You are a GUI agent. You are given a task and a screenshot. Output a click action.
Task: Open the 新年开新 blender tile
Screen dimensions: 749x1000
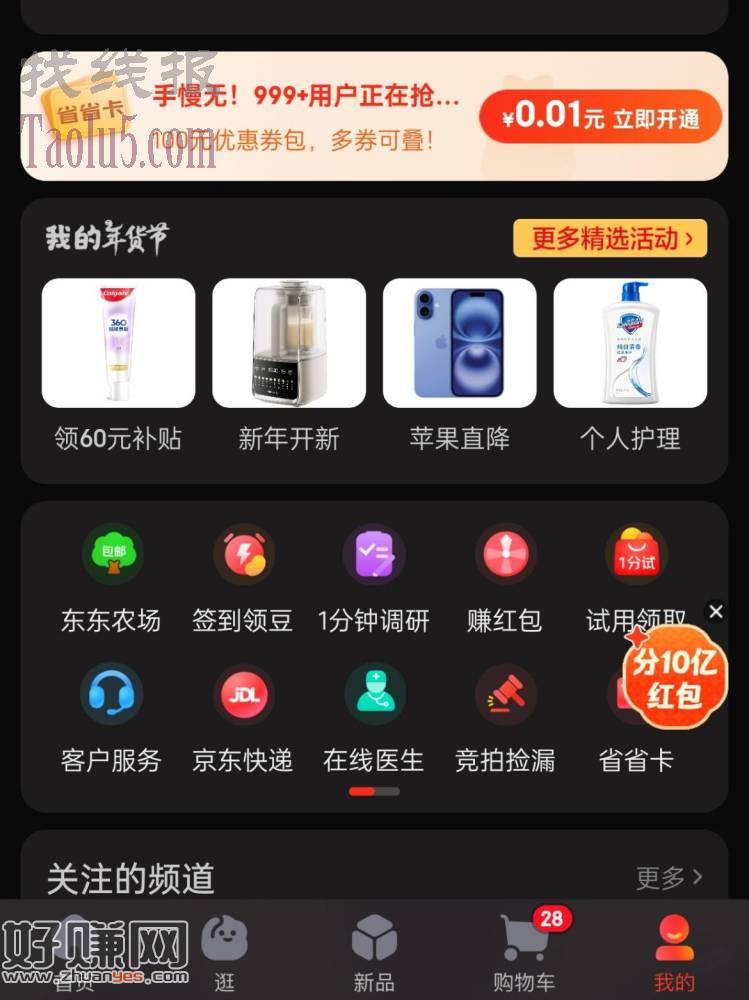[289, 343]
